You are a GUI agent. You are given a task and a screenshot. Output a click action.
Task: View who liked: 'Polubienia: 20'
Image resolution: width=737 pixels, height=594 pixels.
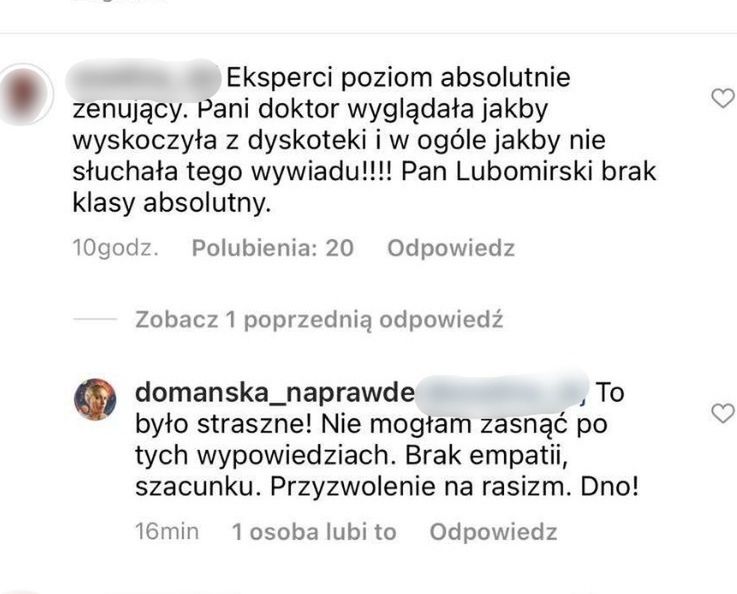pyautogui.click(x=272, y=248)
